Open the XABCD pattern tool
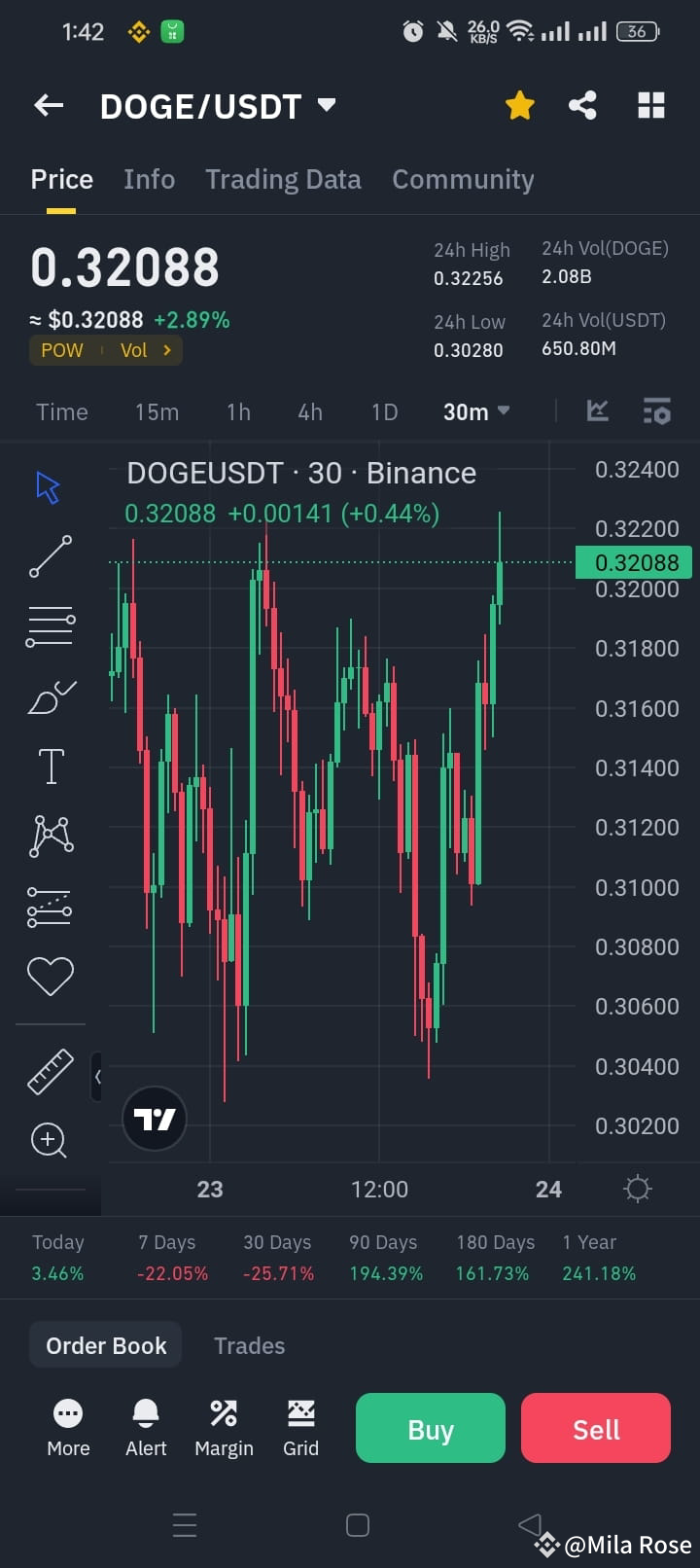 (x=49, y=836)
